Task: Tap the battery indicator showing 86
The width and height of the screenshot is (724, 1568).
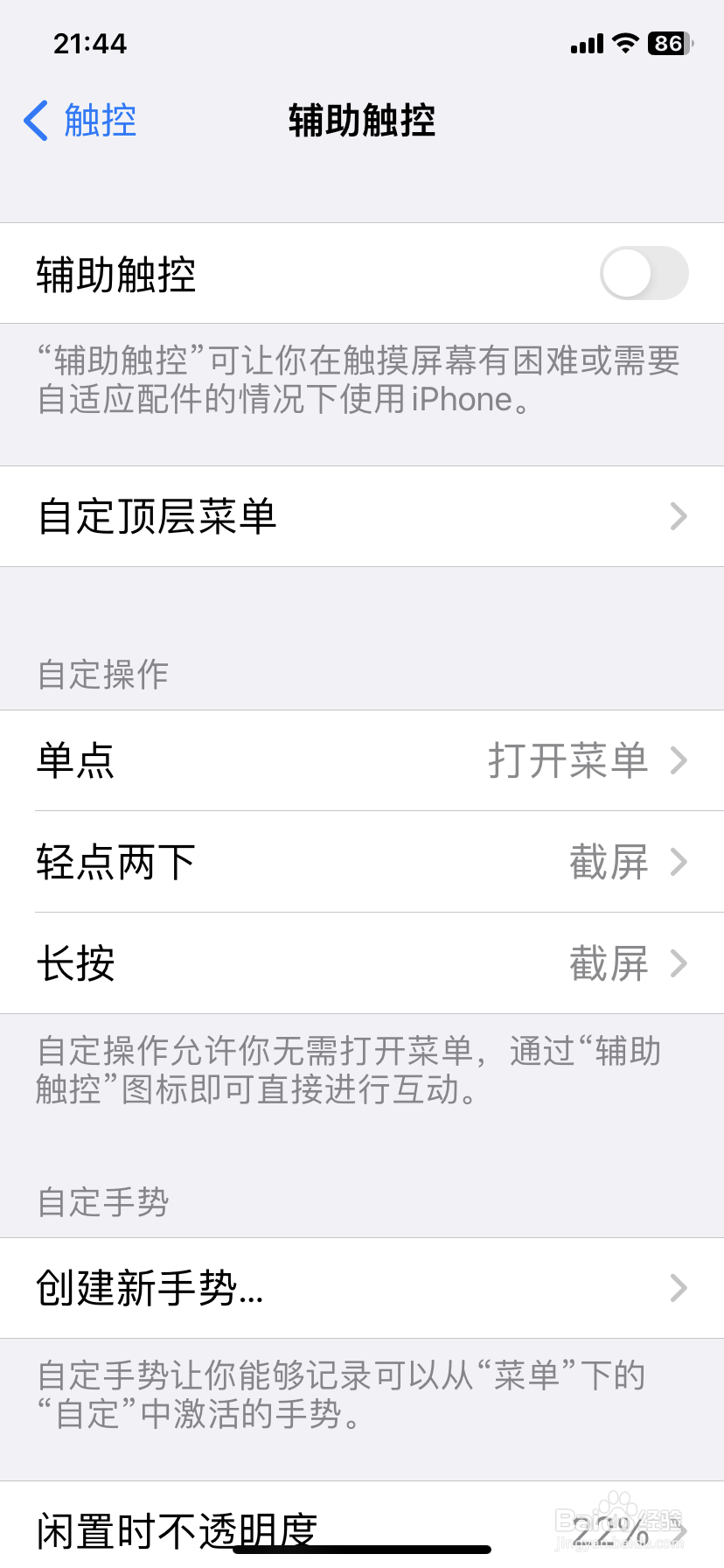Action: click(x=666, y=44)
